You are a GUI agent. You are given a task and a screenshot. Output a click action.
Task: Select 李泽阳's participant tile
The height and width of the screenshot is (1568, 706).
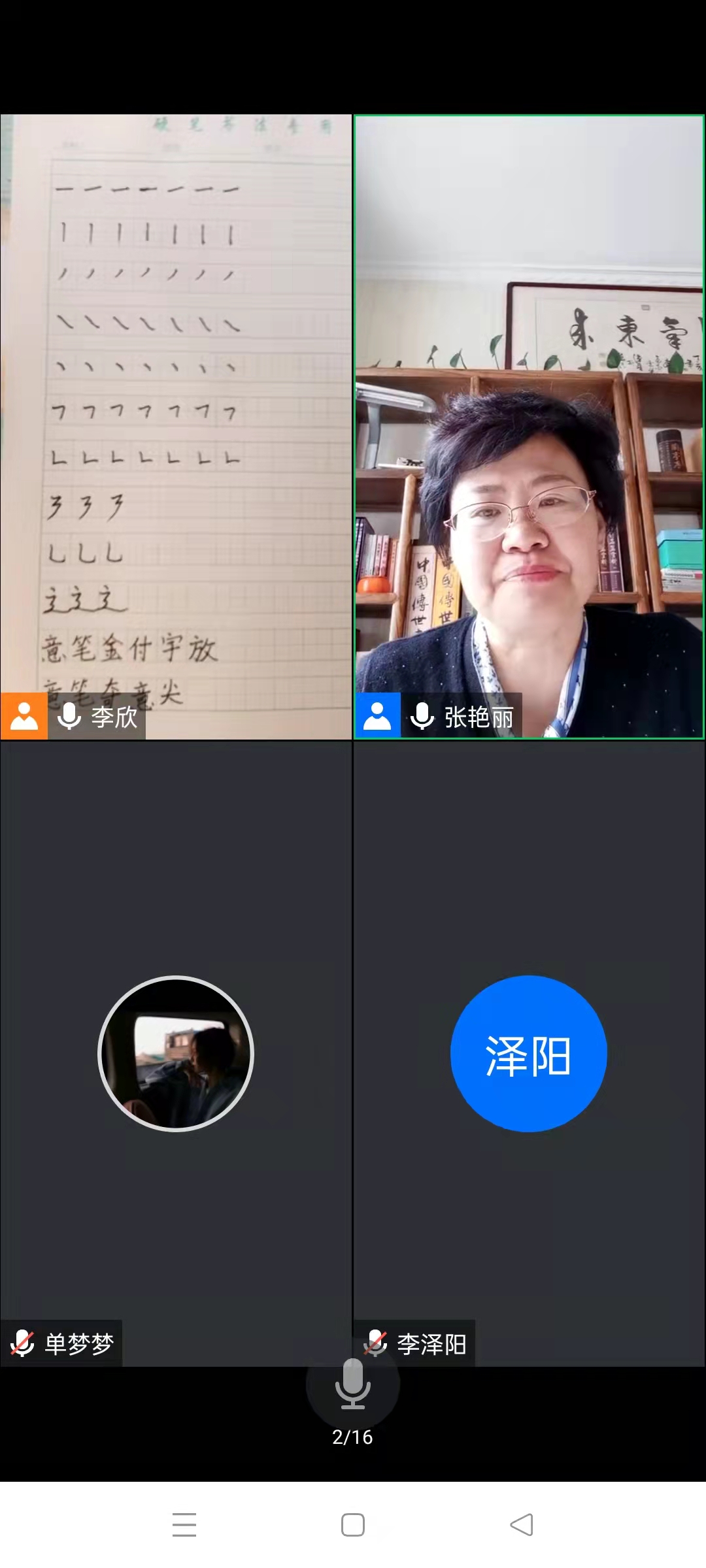tap(529, 1053)
